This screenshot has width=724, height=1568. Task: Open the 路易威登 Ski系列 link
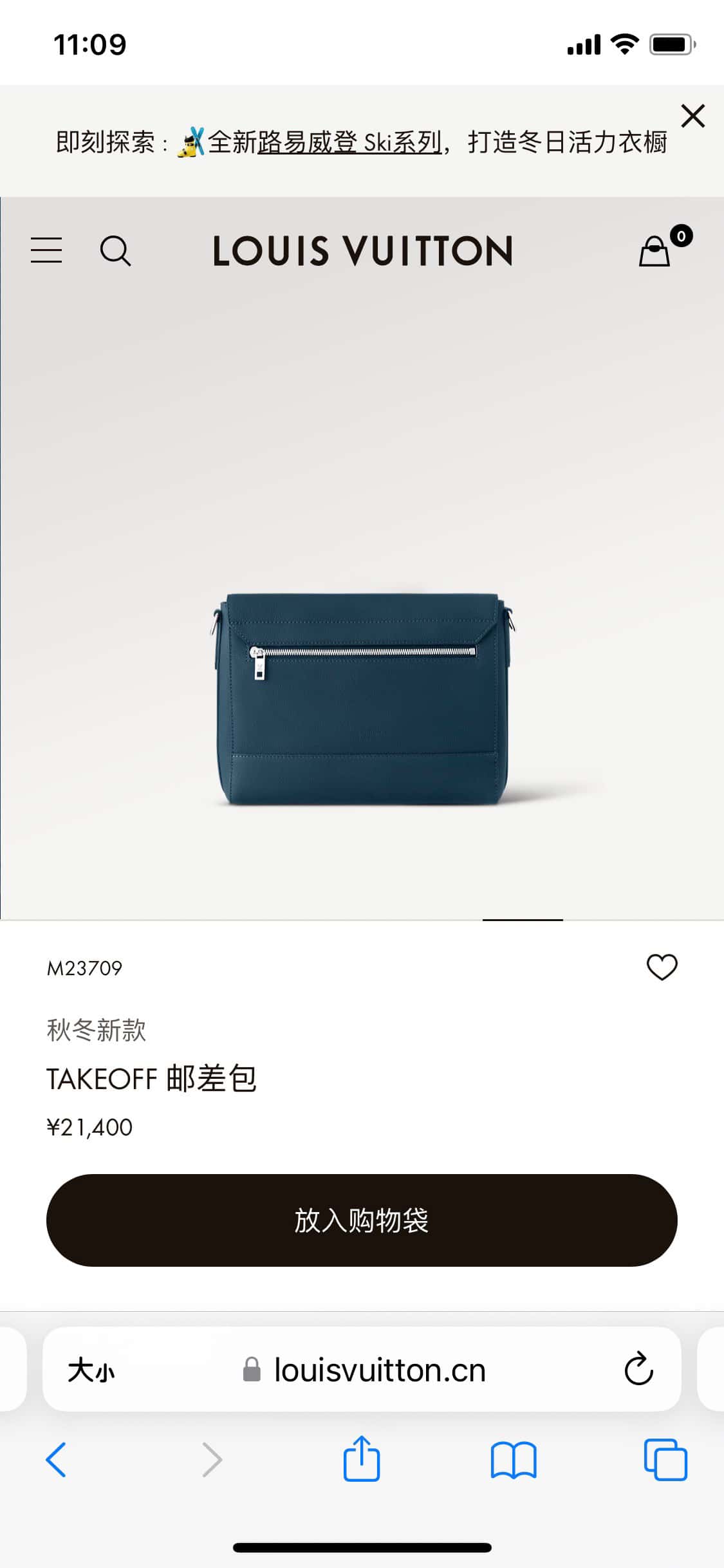349,142
